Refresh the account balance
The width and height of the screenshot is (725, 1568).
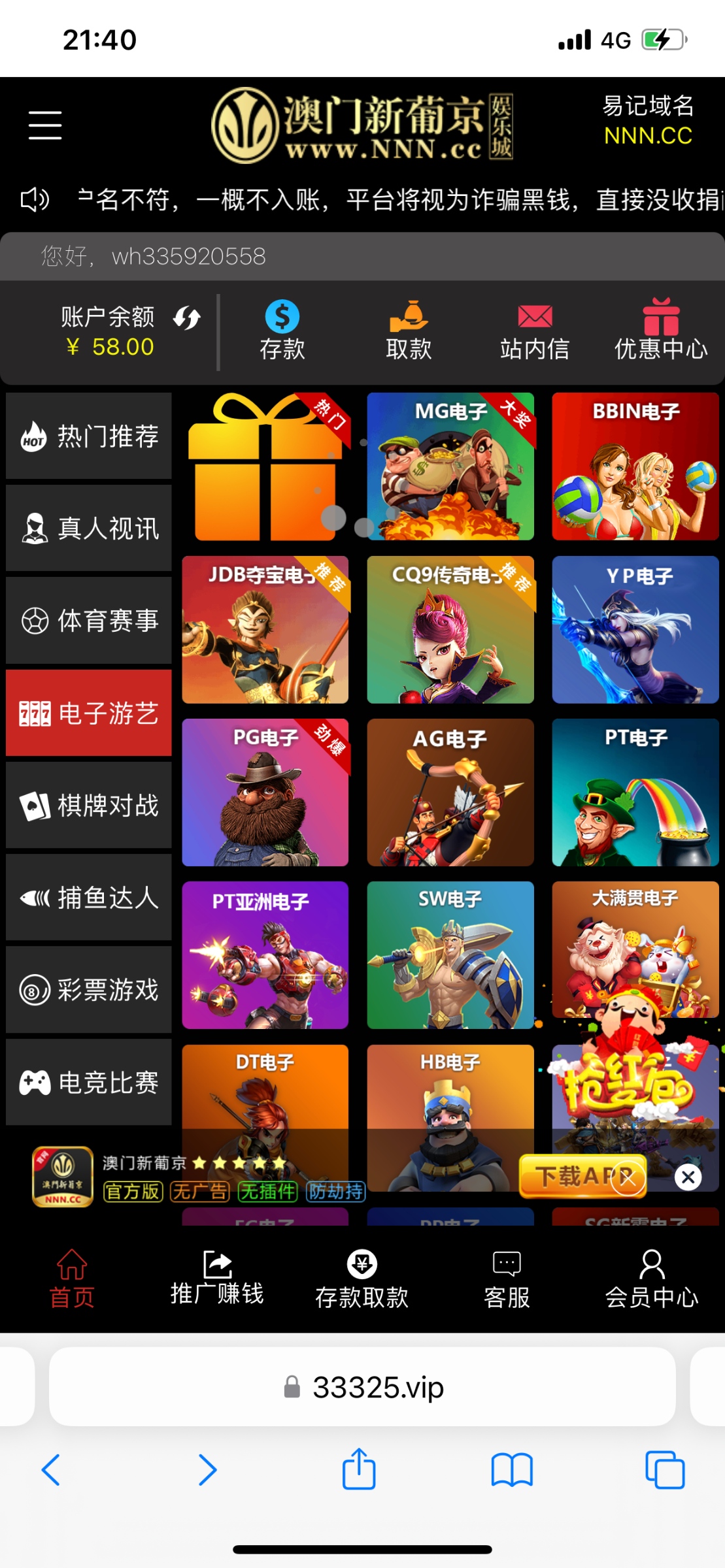(186, 318)
